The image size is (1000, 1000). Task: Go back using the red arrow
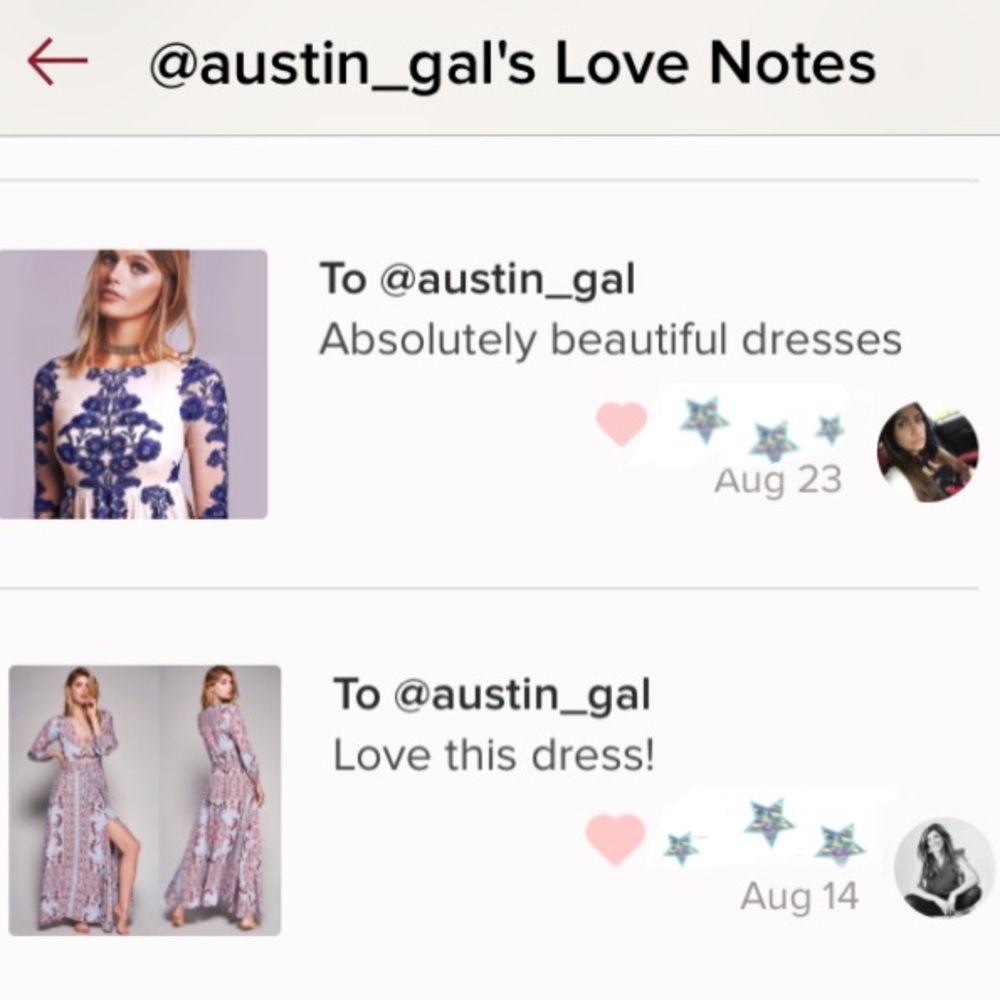click(57, 64)
